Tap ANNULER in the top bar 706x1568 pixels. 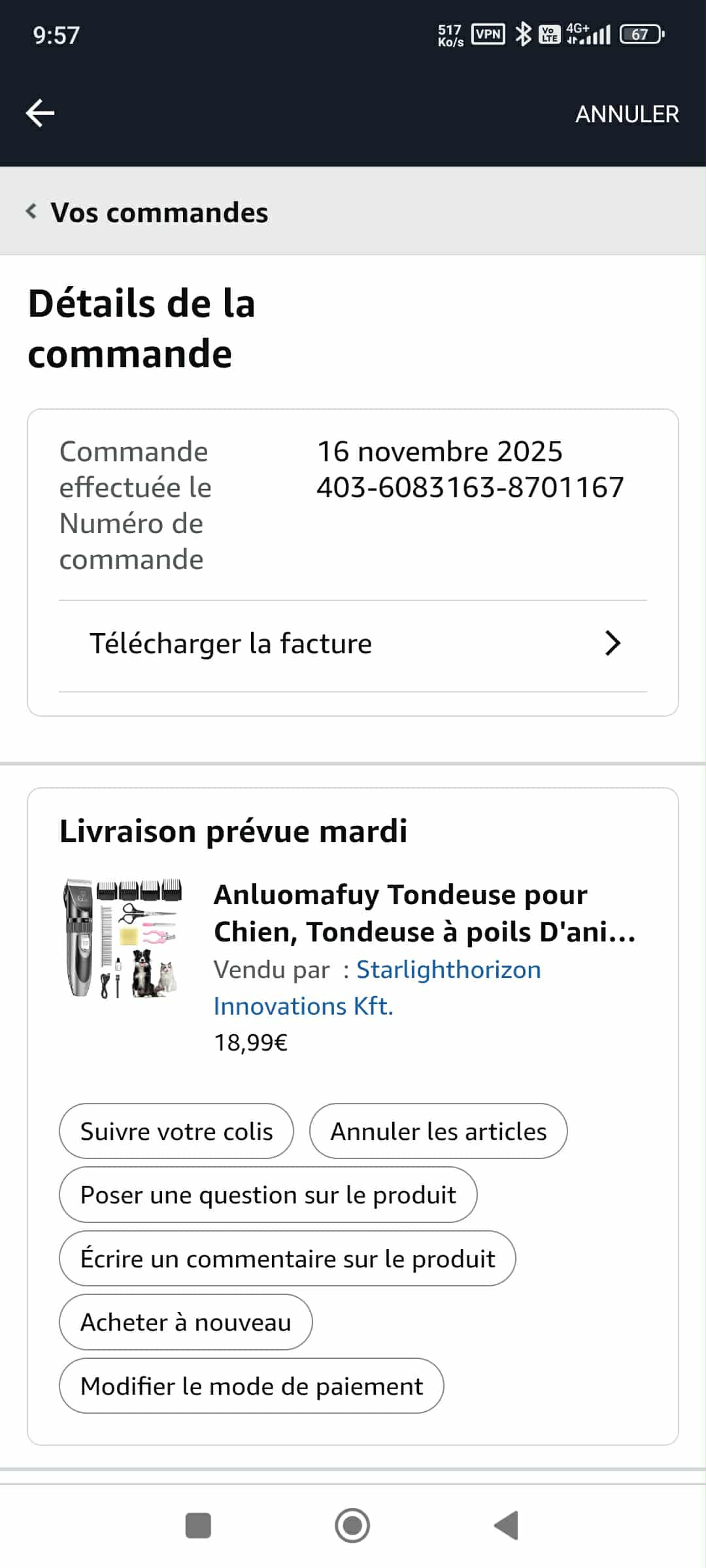point(626,114)
